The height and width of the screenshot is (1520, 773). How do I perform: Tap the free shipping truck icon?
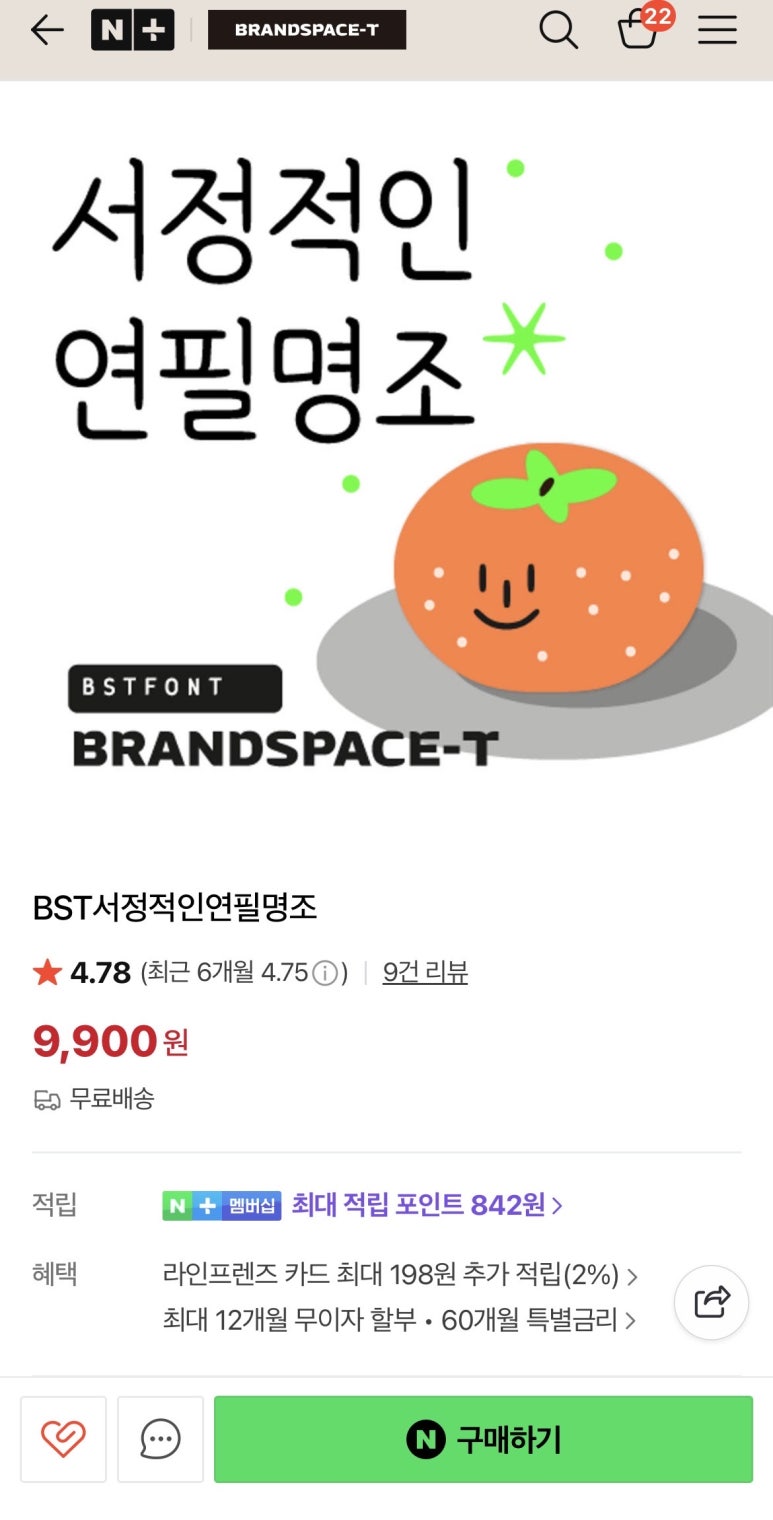tap(46, 1098)
